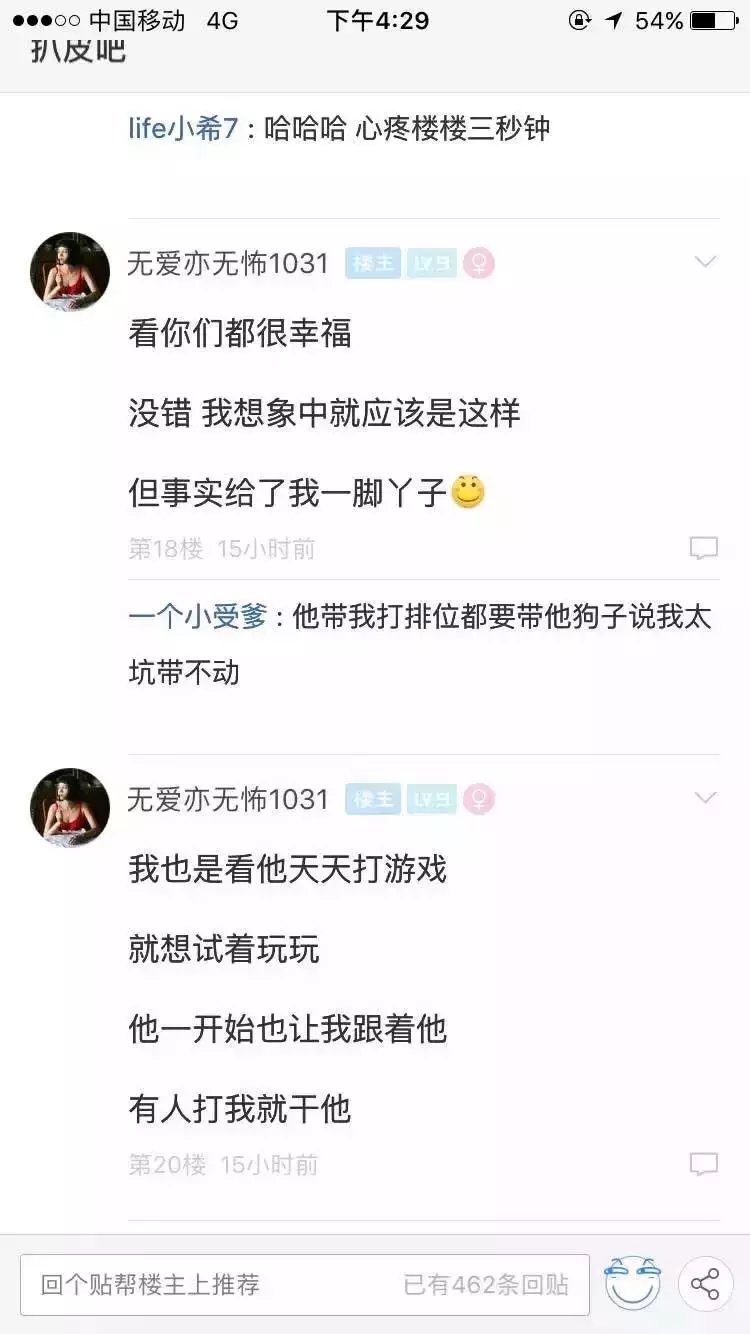Open 无爱亦无怖1031 avatar on 第20楼 post
This screenshot has height=1334, width=750.
coord(70,807)
